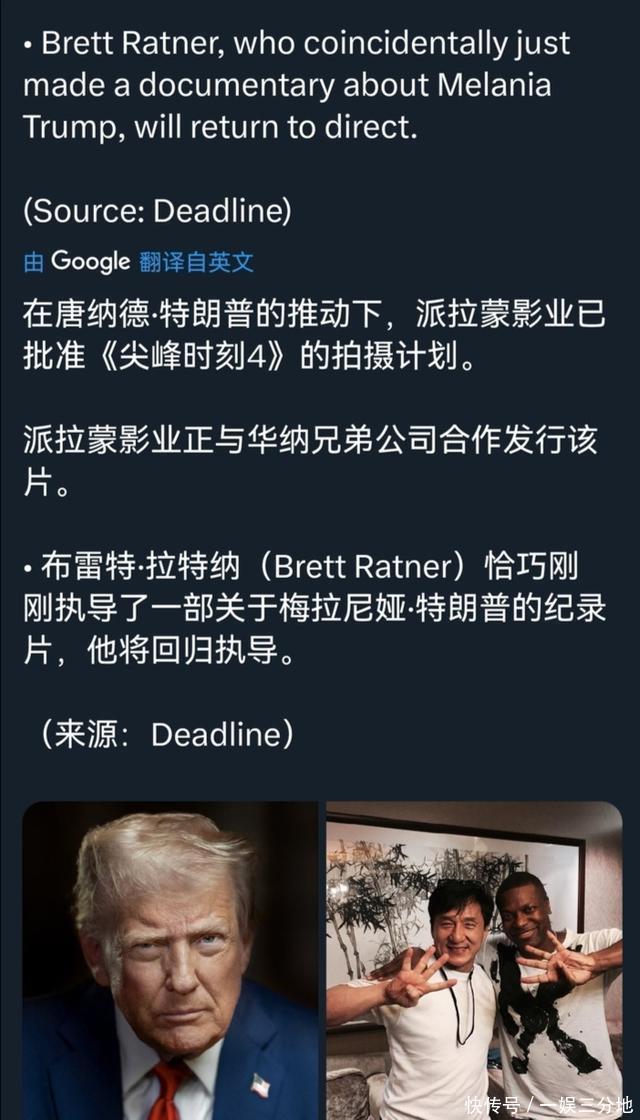Open the portrait photo of man in blue suit
Image resolution: width=640 pixels, height=1120 pixels.
[x=170, y=960]
